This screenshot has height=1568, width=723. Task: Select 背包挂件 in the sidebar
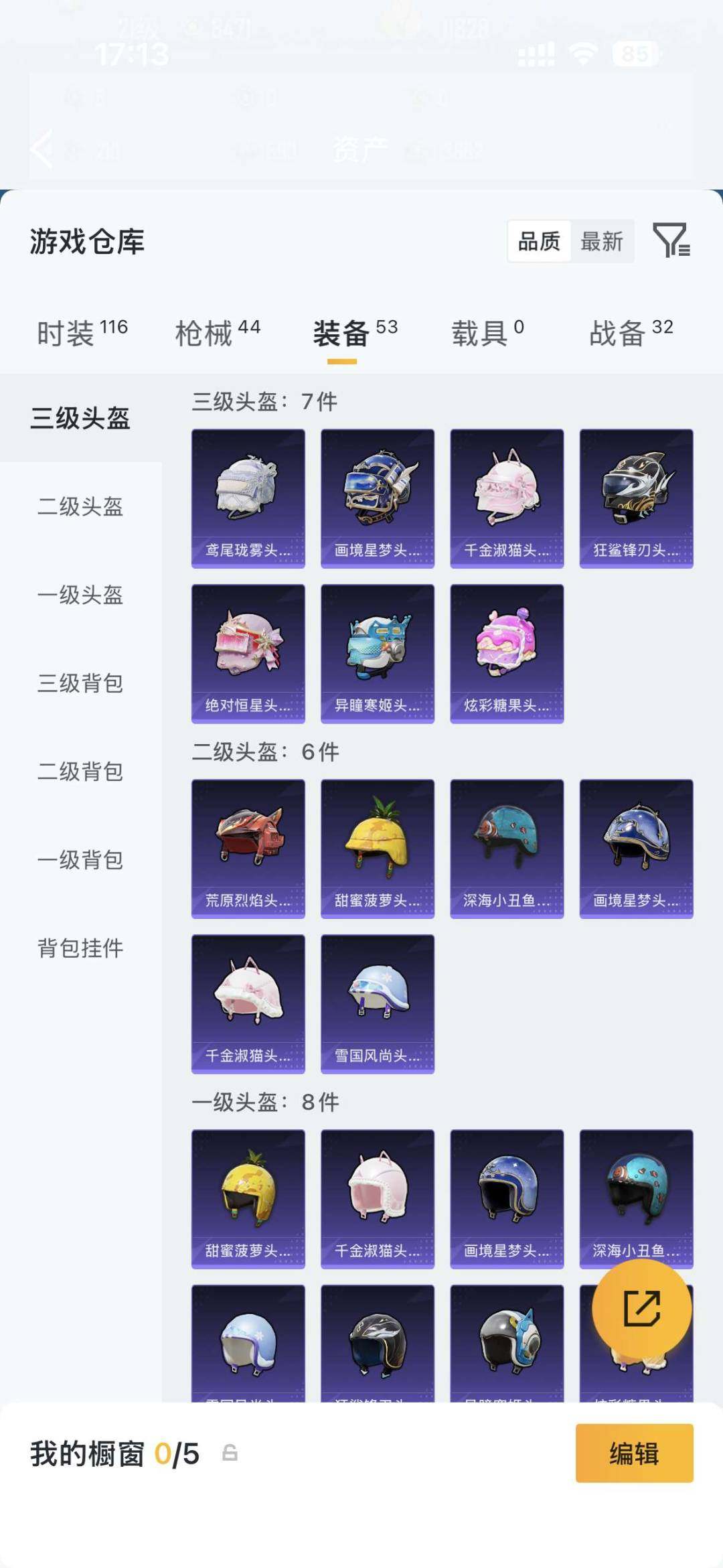79,948
